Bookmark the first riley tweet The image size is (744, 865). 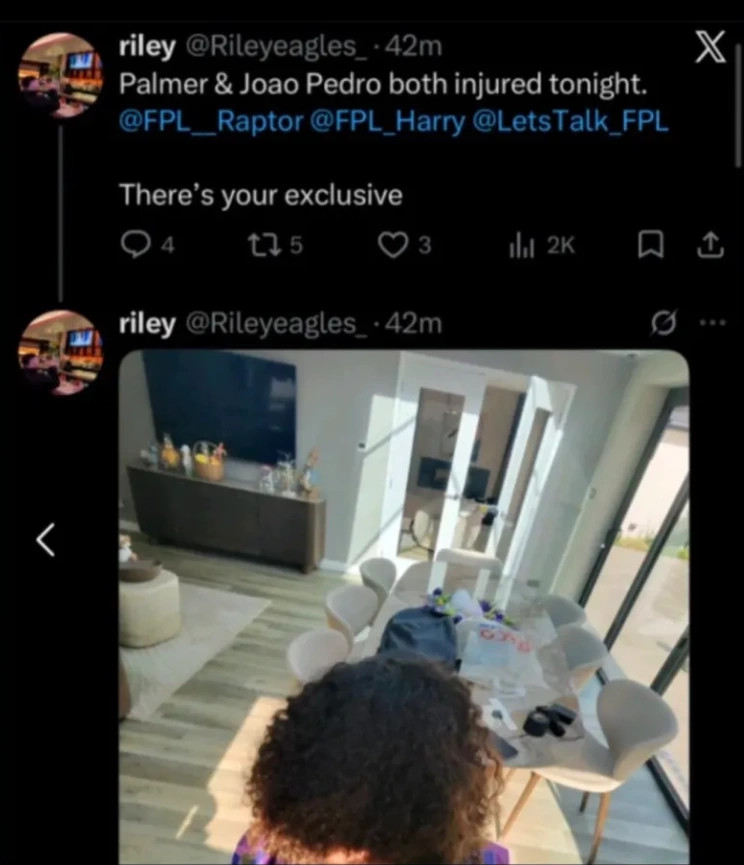tap(651, 245)
